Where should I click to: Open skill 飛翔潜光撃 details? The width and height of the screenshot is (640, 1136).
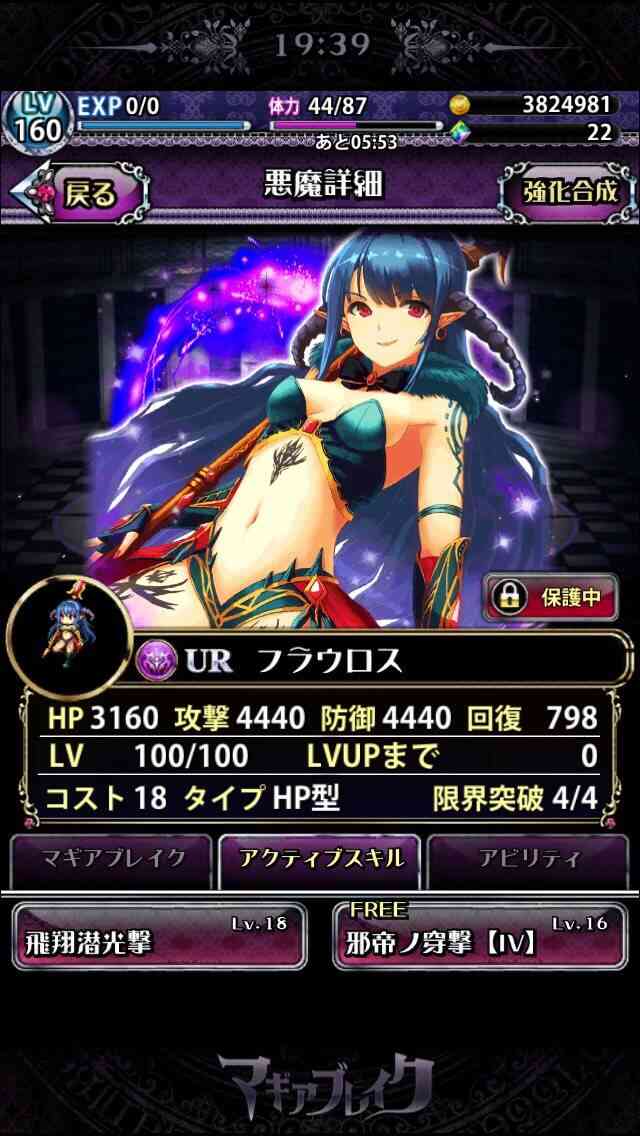click(159, 936)
